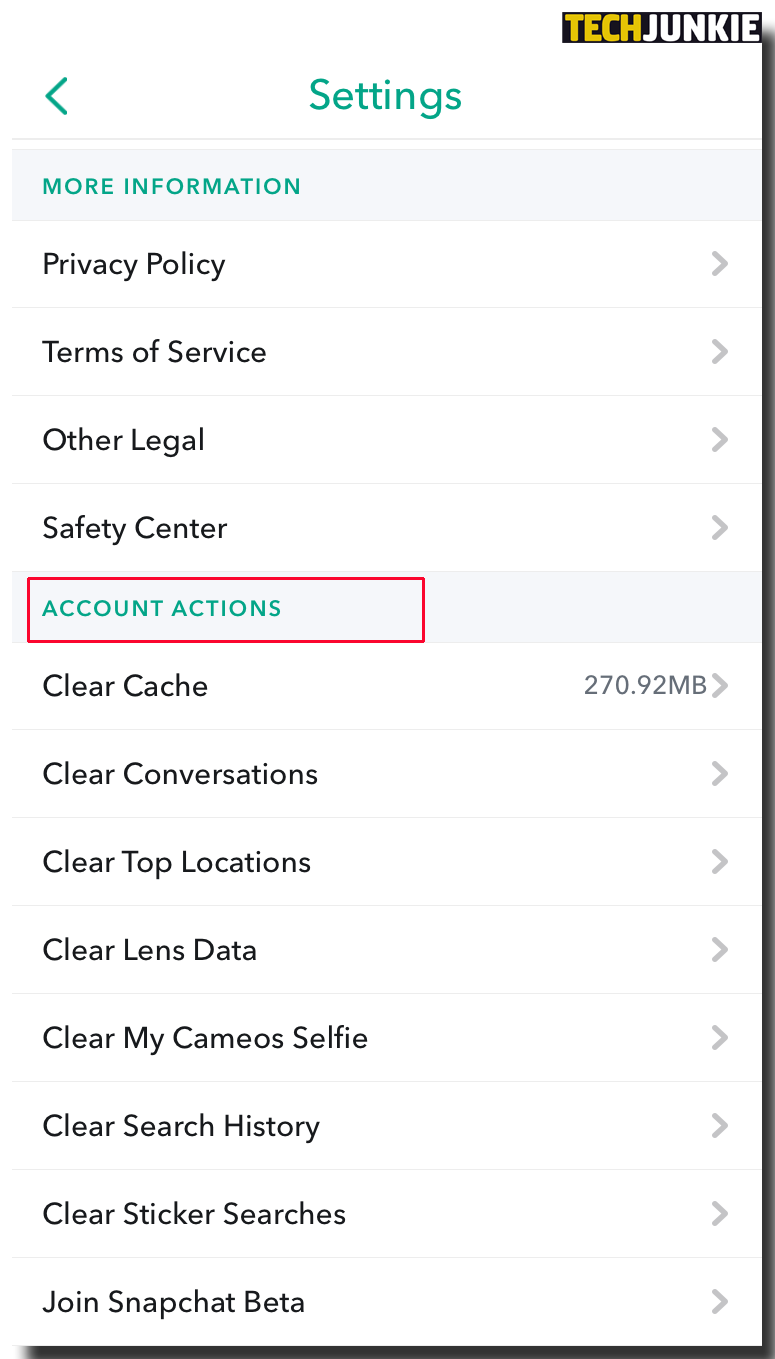Select Clear Cache showing 270.92MB

[x=387, y=686]
